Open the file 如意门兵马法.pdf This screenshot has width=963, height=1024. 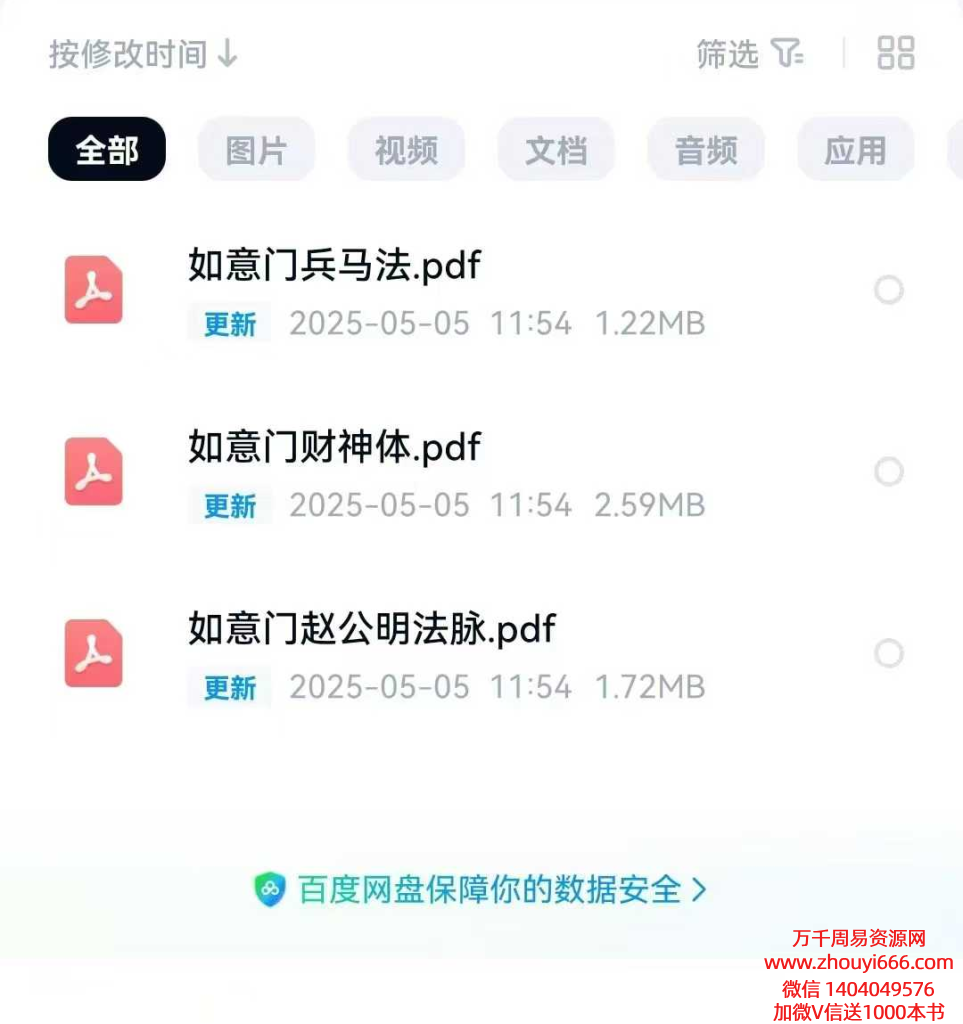pos(335,266)
